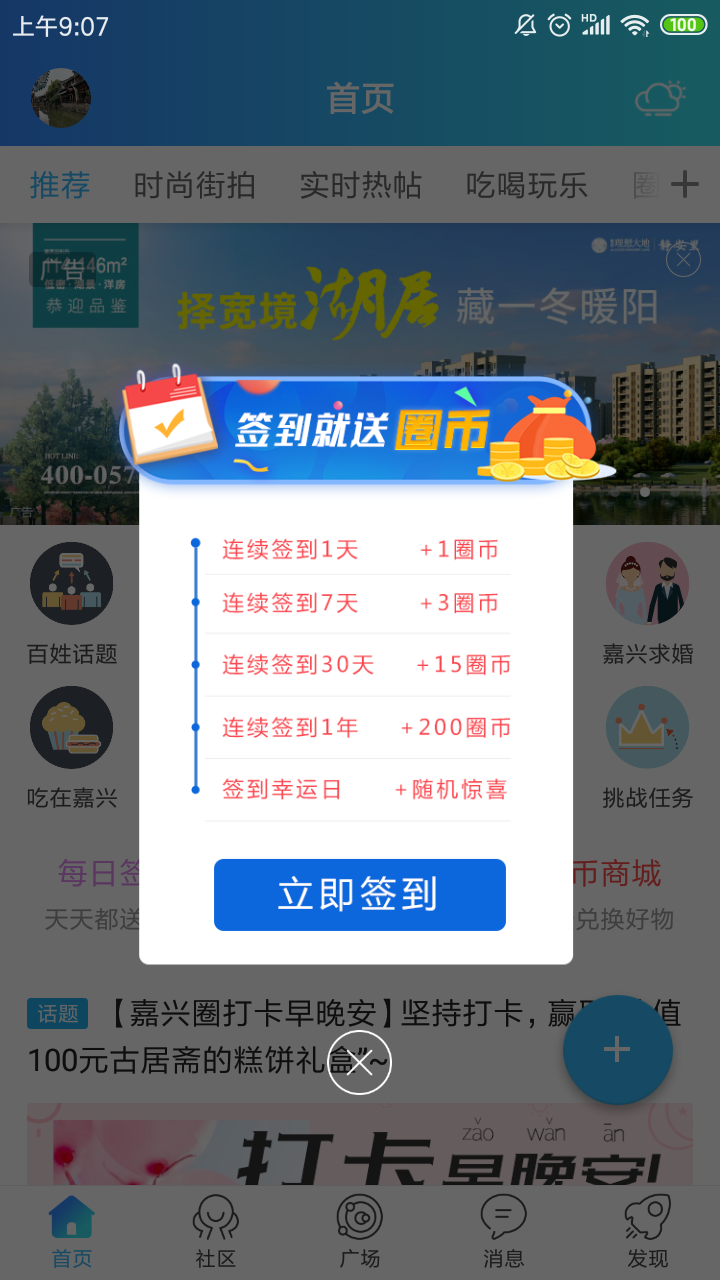Image resolution: width=720 pixels, height=1280 pixels.
Task: Dismiss the banner advertisement
Action: click(x=683, y=261)
